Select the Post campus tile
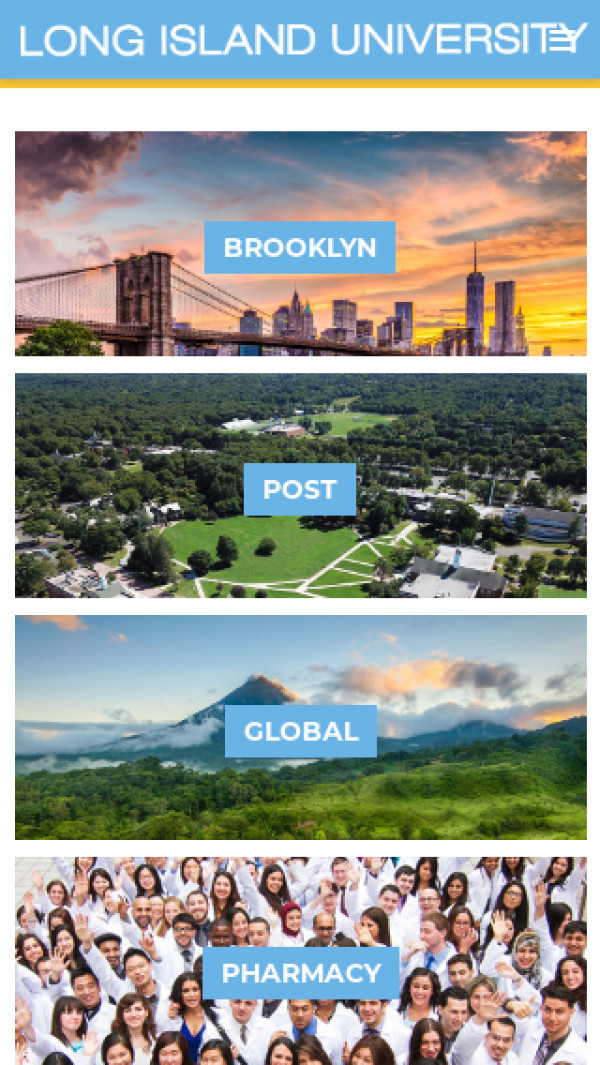This screenshot has height=1065, width=600. click(300, 489)
